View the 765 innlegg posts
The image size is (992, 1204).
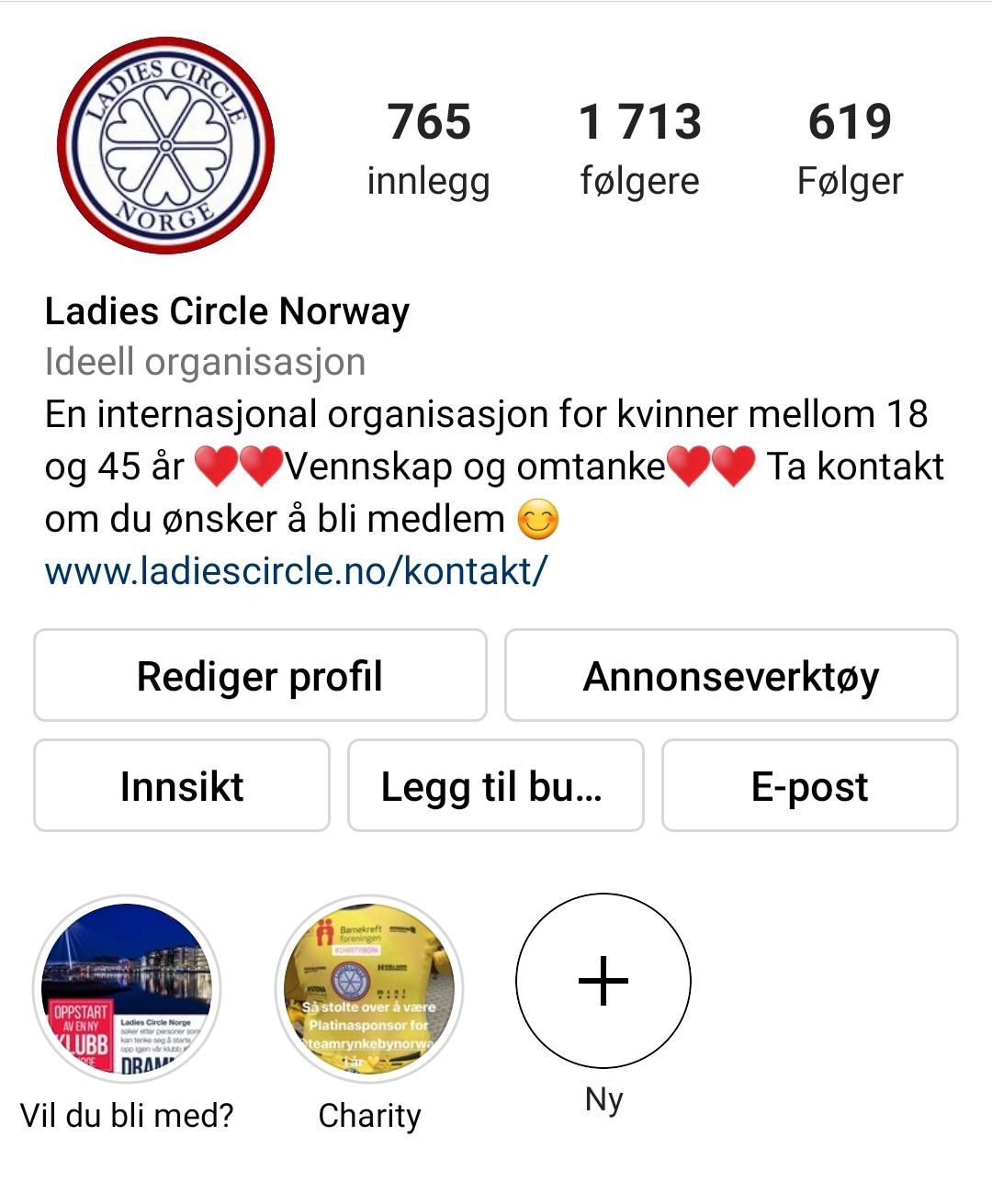point(428,149)
